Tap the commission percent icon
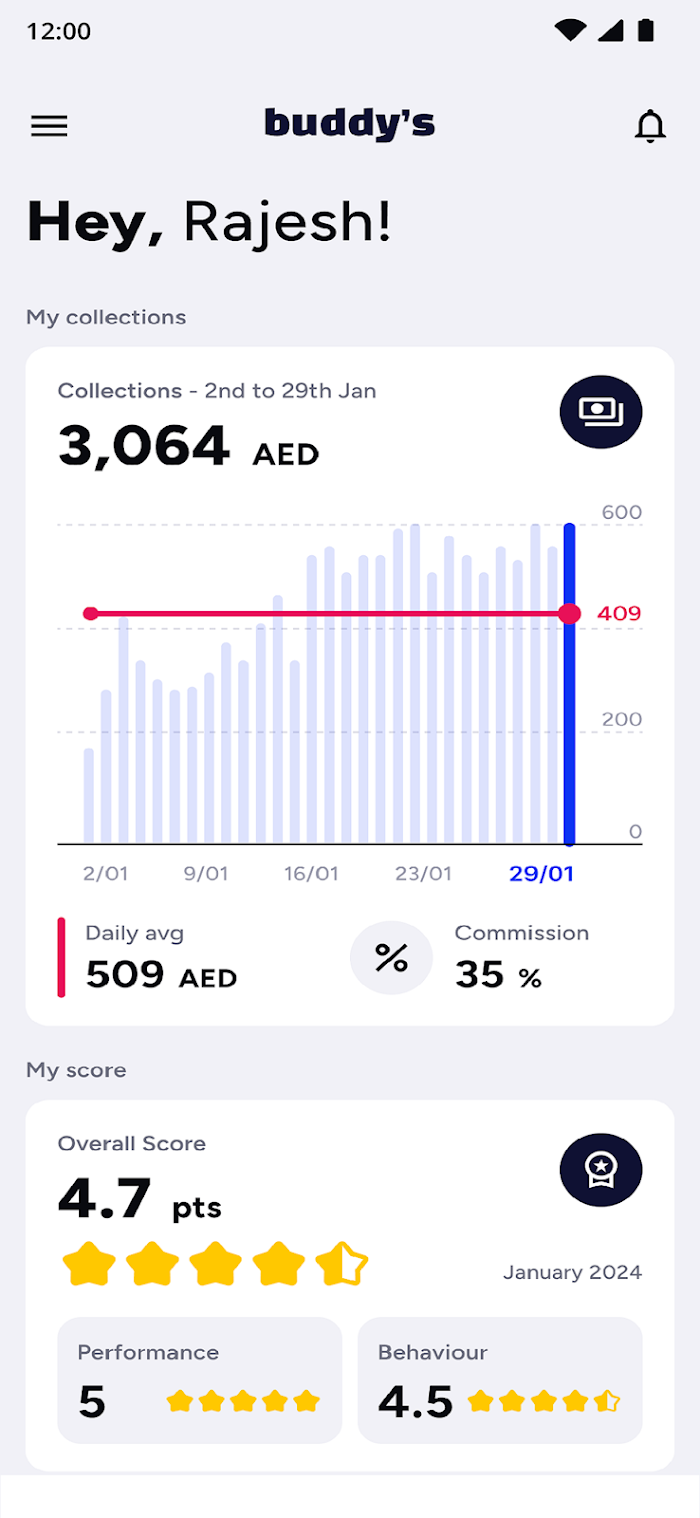This screenshot has width=700, height=1518. (391, 958)
